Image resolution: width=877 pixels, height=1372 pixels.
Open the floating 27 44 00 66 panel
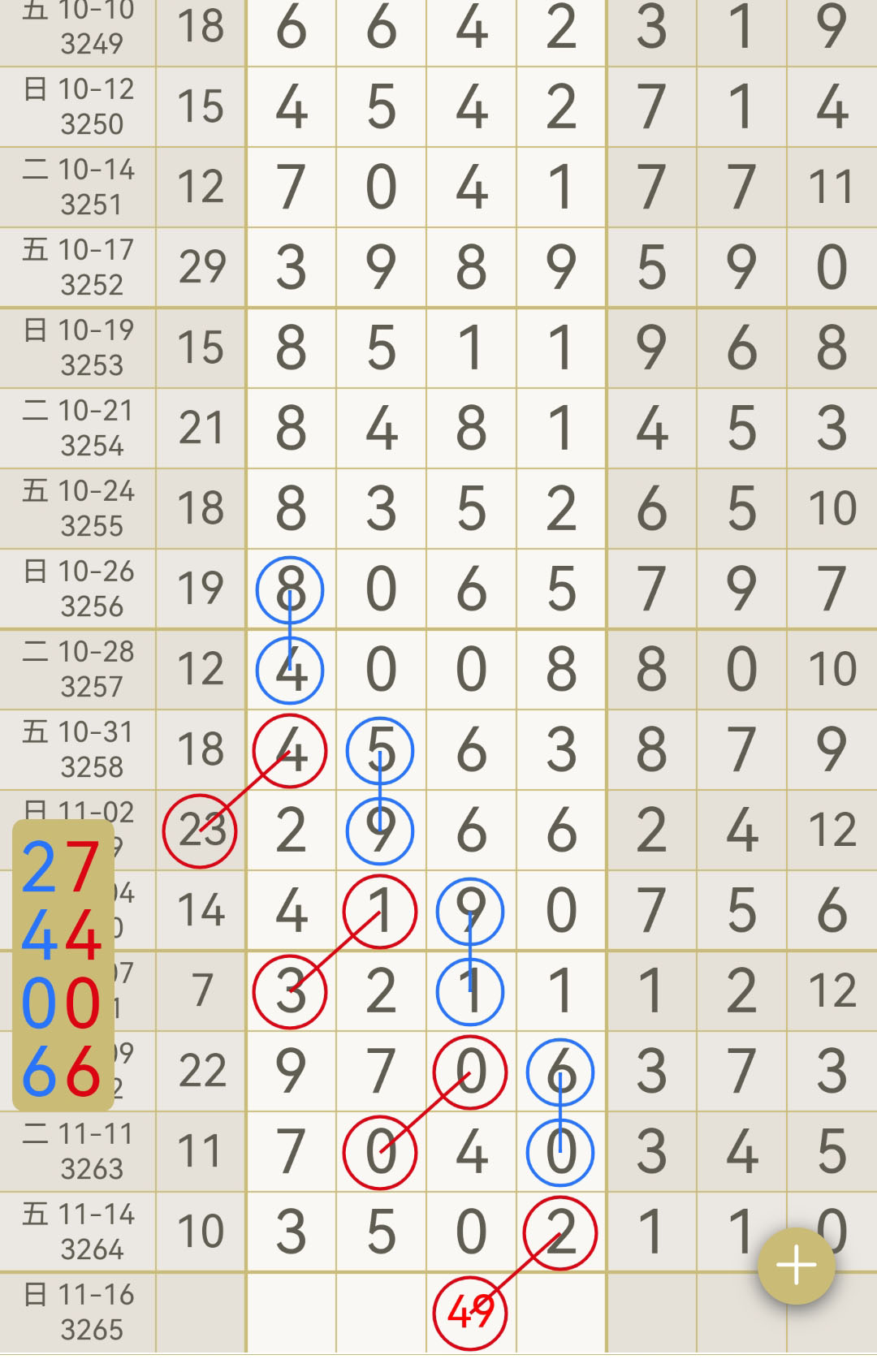point(63,965)
